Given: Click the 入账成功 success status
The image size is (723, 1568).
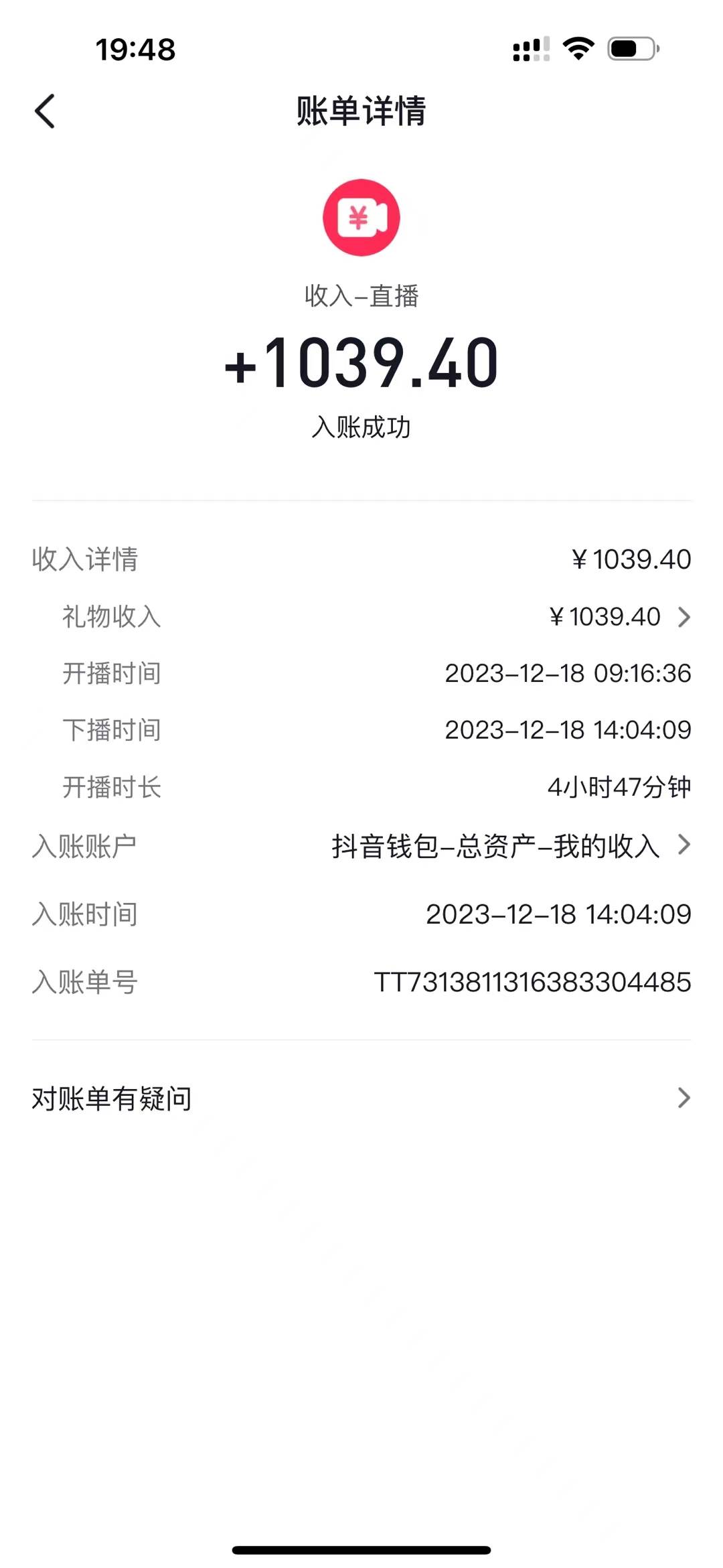Looking at the screenshot, I should [361, 426].
